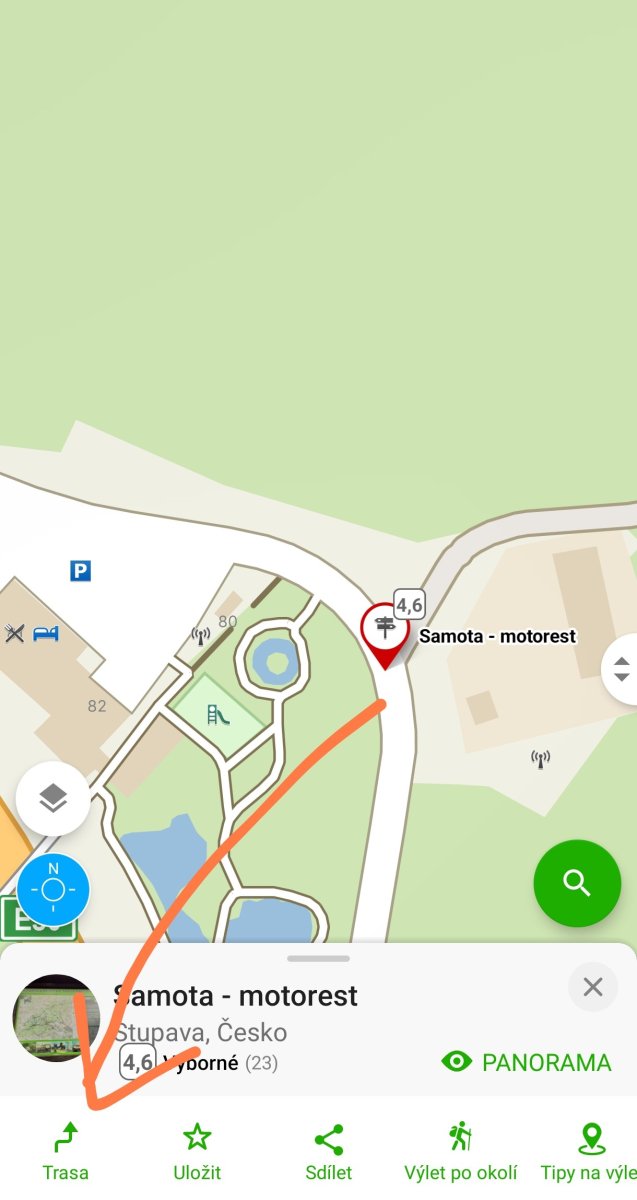637x1200 pixels.
Task: Open Výlet po okolí trip planner
Action: [x=460, y=1151]
